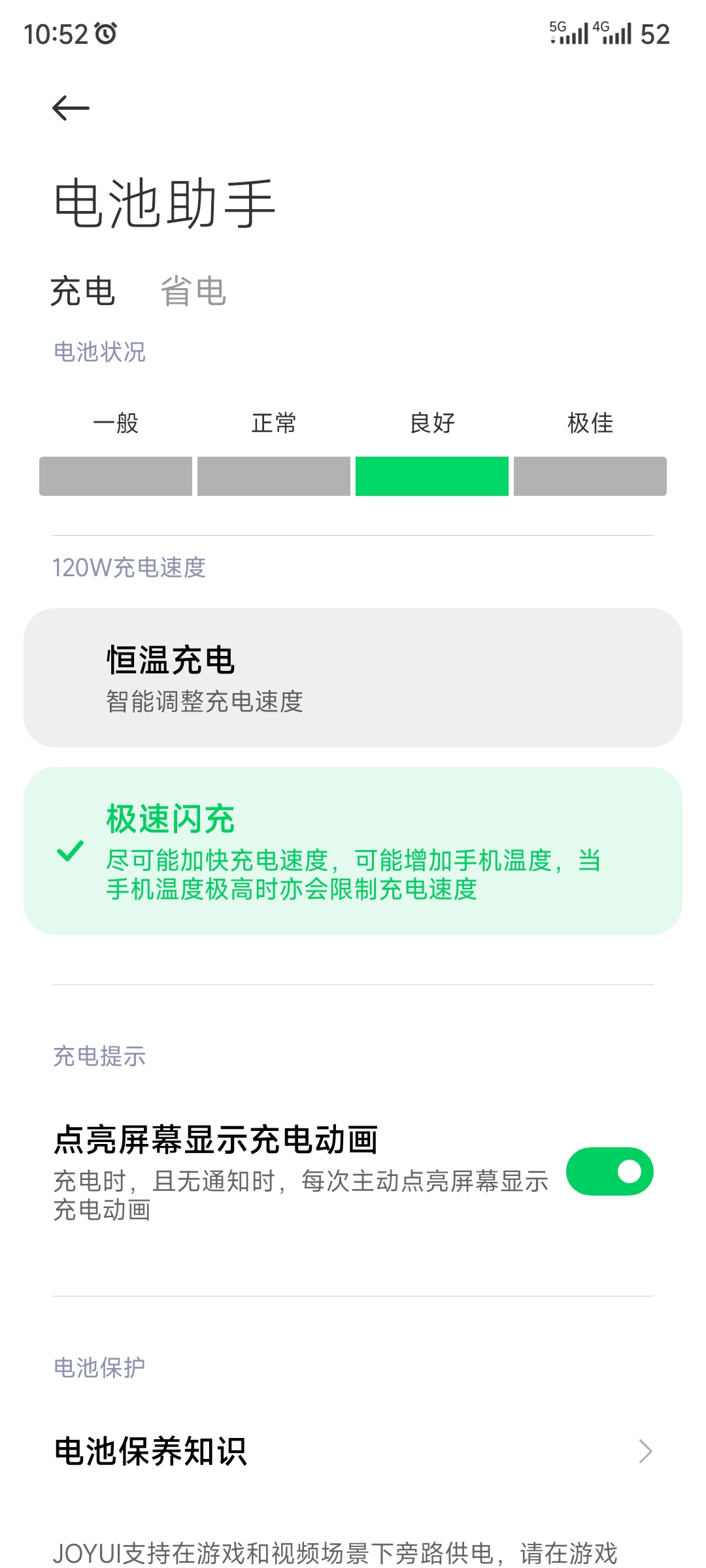Select 极速闪充 charging mode
The height and width of the screenshot is (1568, 706).
353,851
